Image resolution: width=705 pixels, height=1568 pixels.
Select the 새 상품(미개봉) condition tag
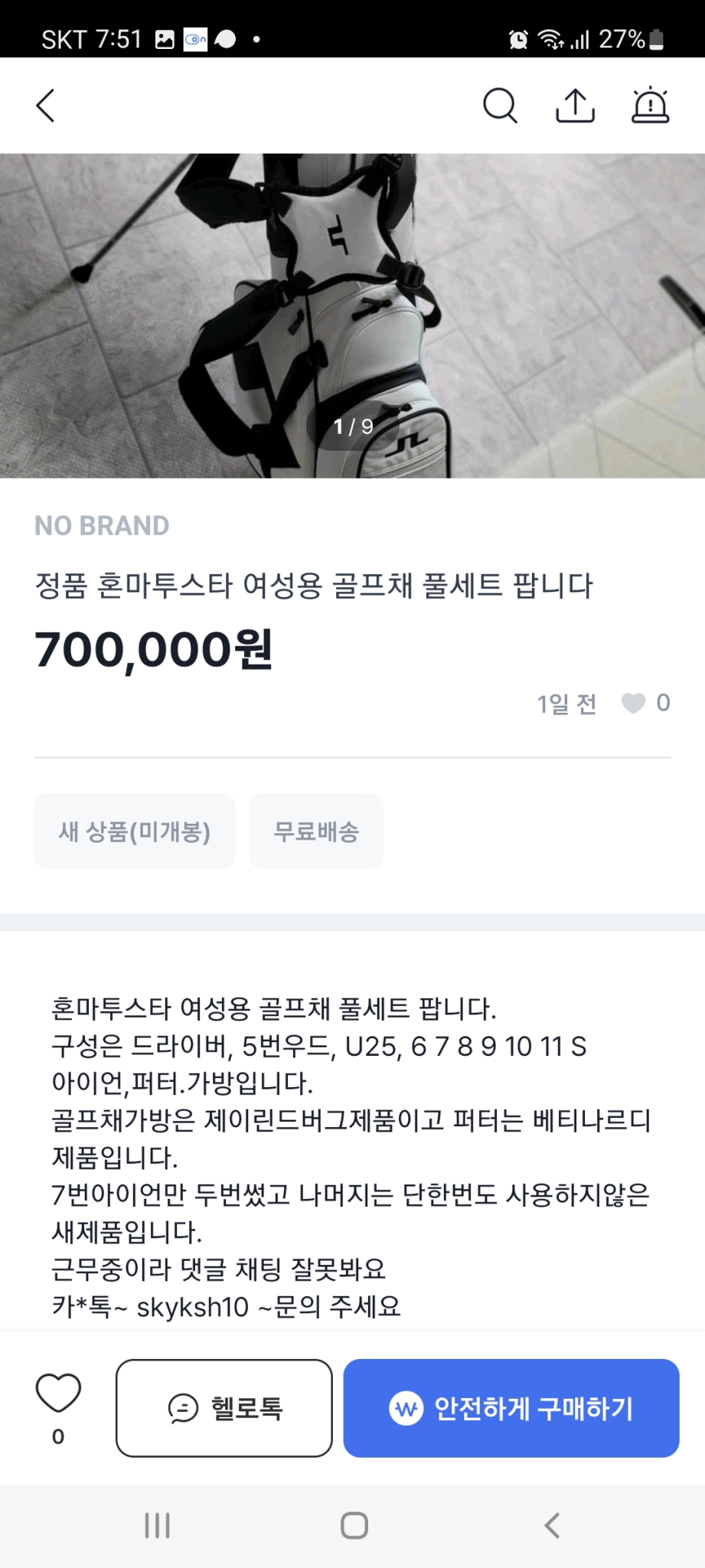(x=135, y=831)
